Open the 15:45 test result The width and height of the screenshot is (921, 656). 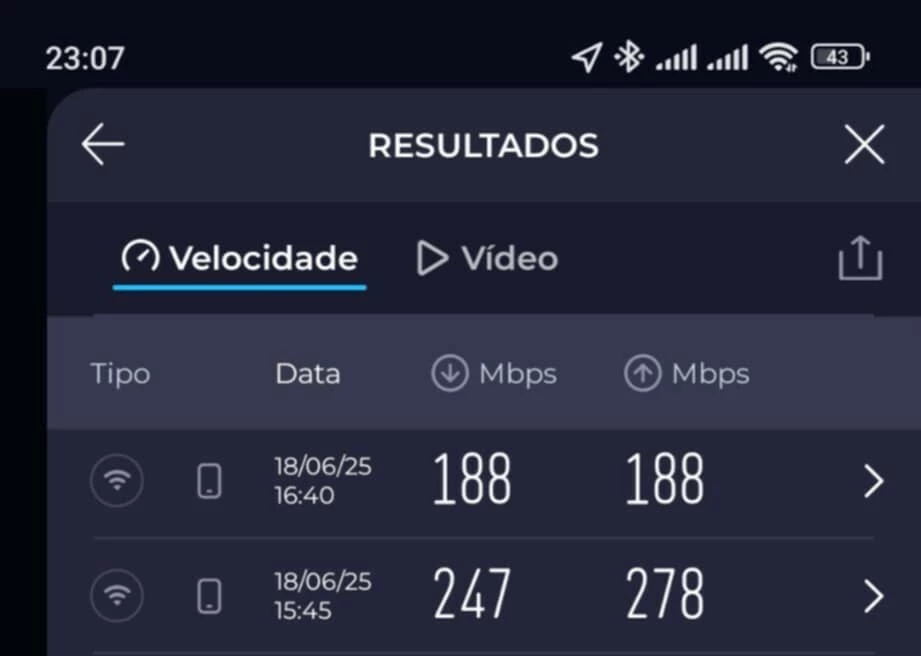point(873,596)
